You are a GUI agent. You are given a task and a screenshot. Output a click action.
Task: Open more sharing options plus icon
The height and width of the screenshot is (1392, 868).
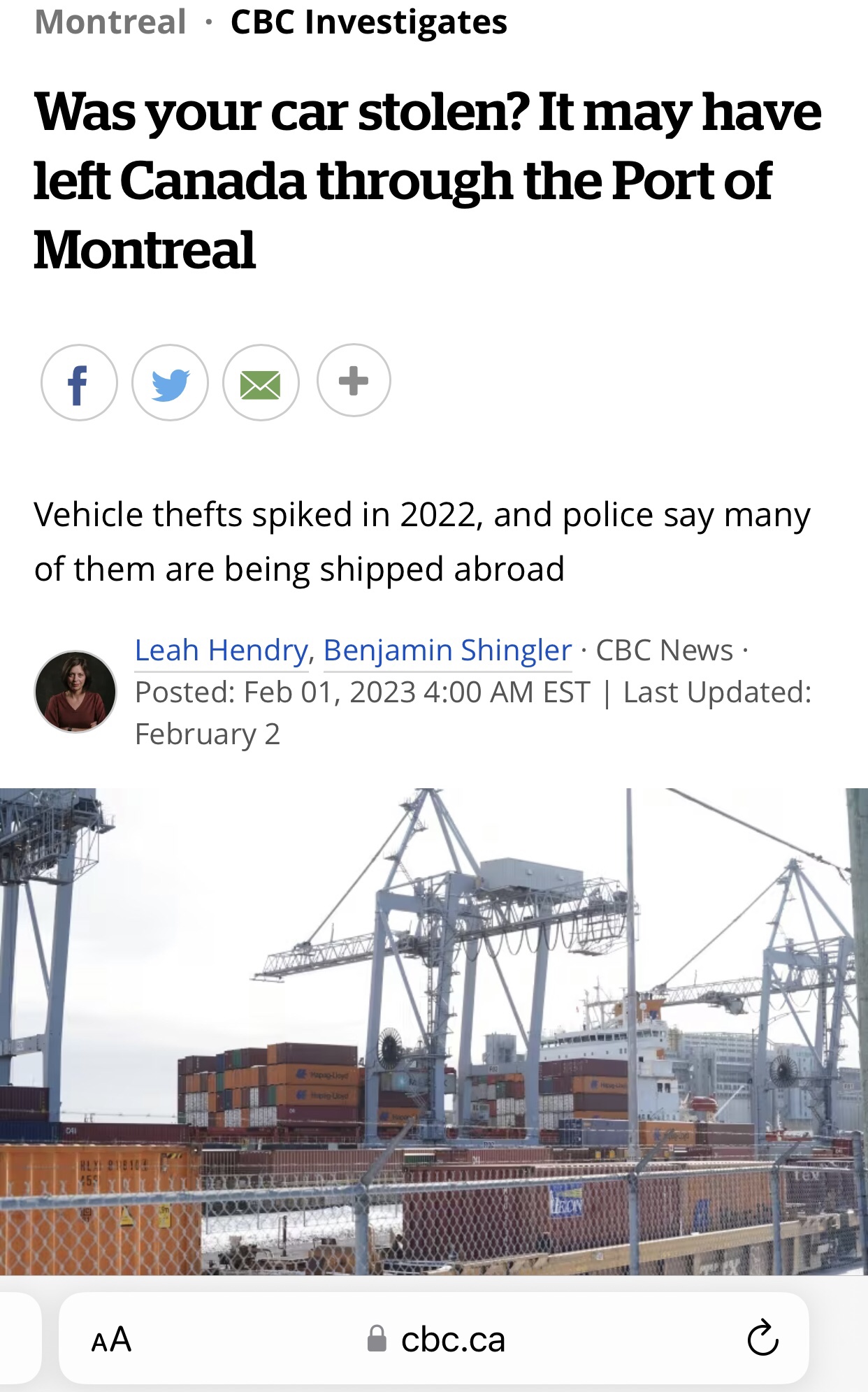354,380
